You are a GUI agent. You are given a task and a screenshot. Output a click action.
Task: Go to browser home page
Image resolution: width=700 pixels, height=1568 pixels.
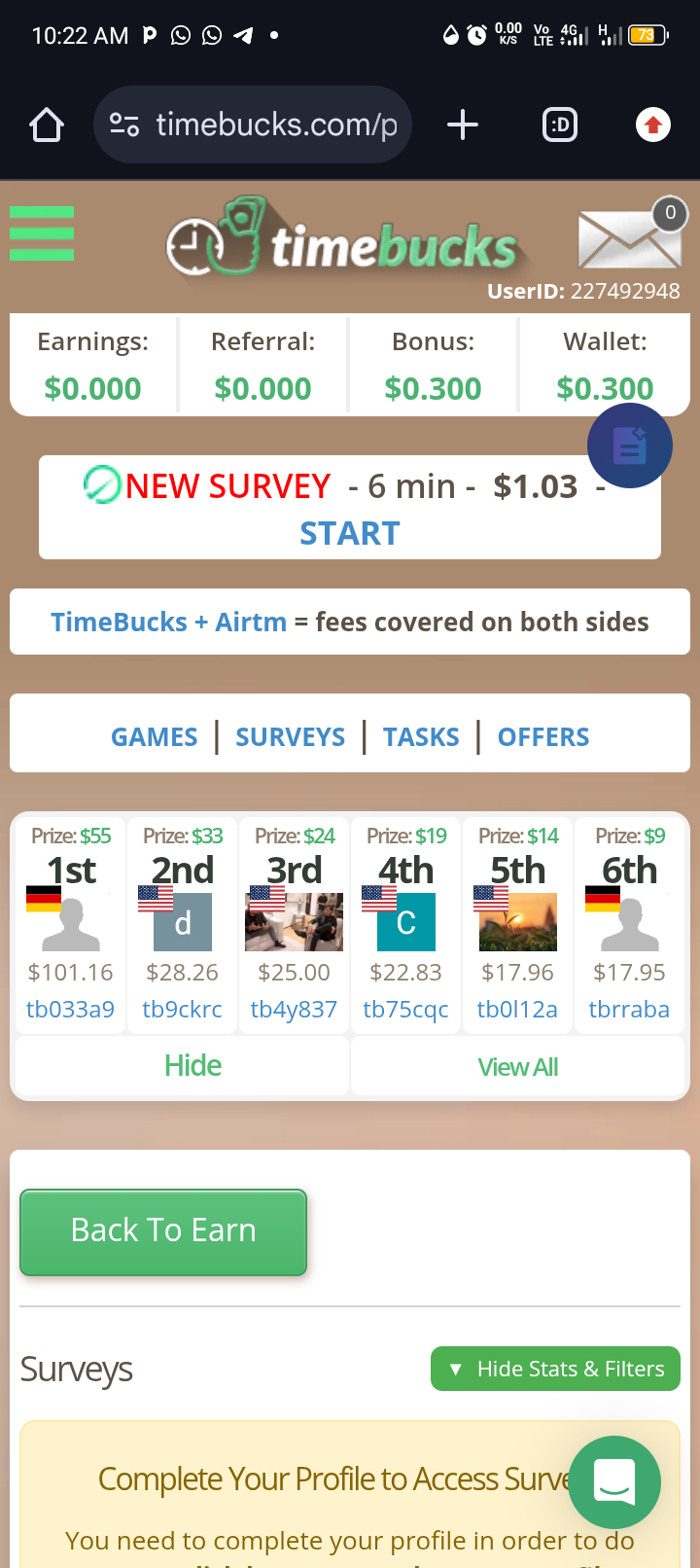47,125
